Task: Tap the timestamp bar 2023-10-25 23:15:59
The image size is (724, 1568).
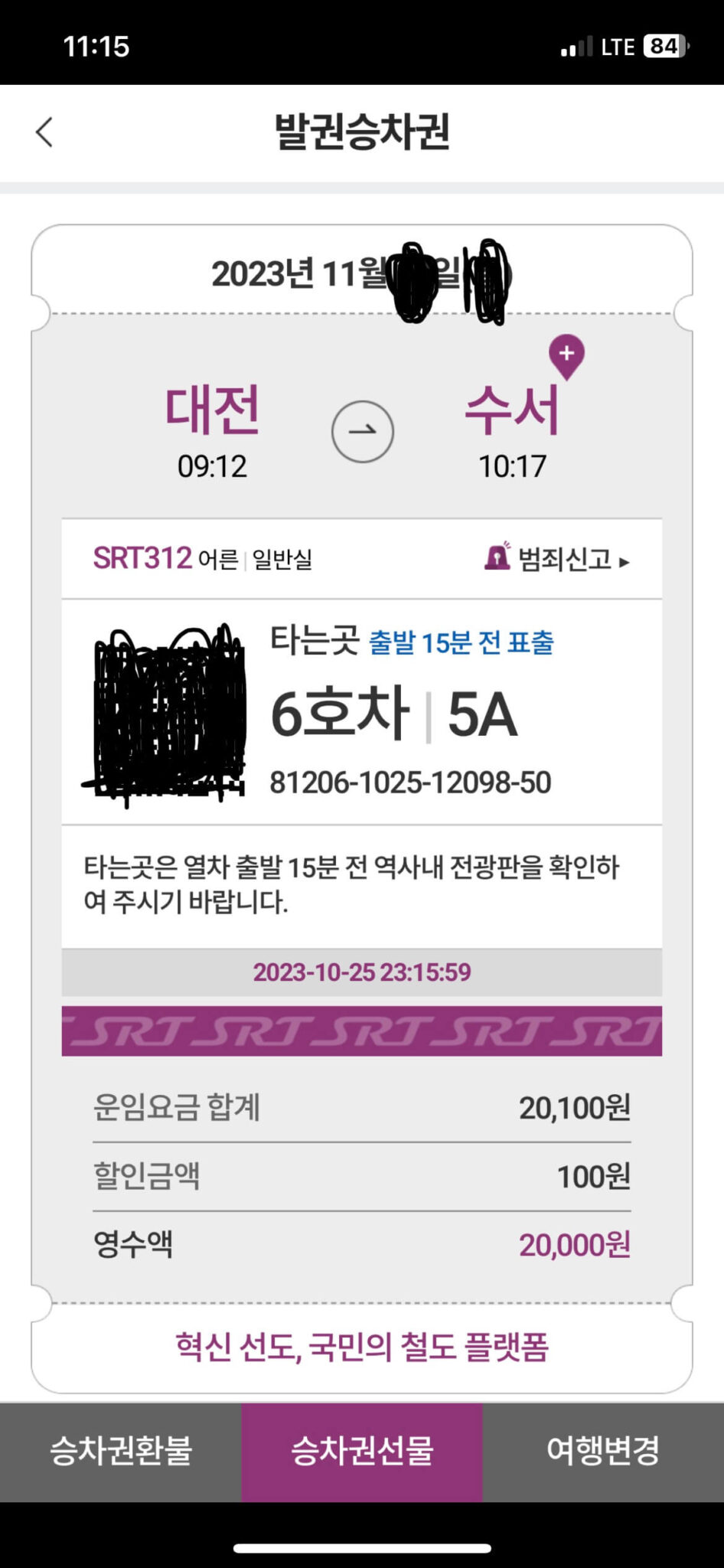Action: coord(362,972)
